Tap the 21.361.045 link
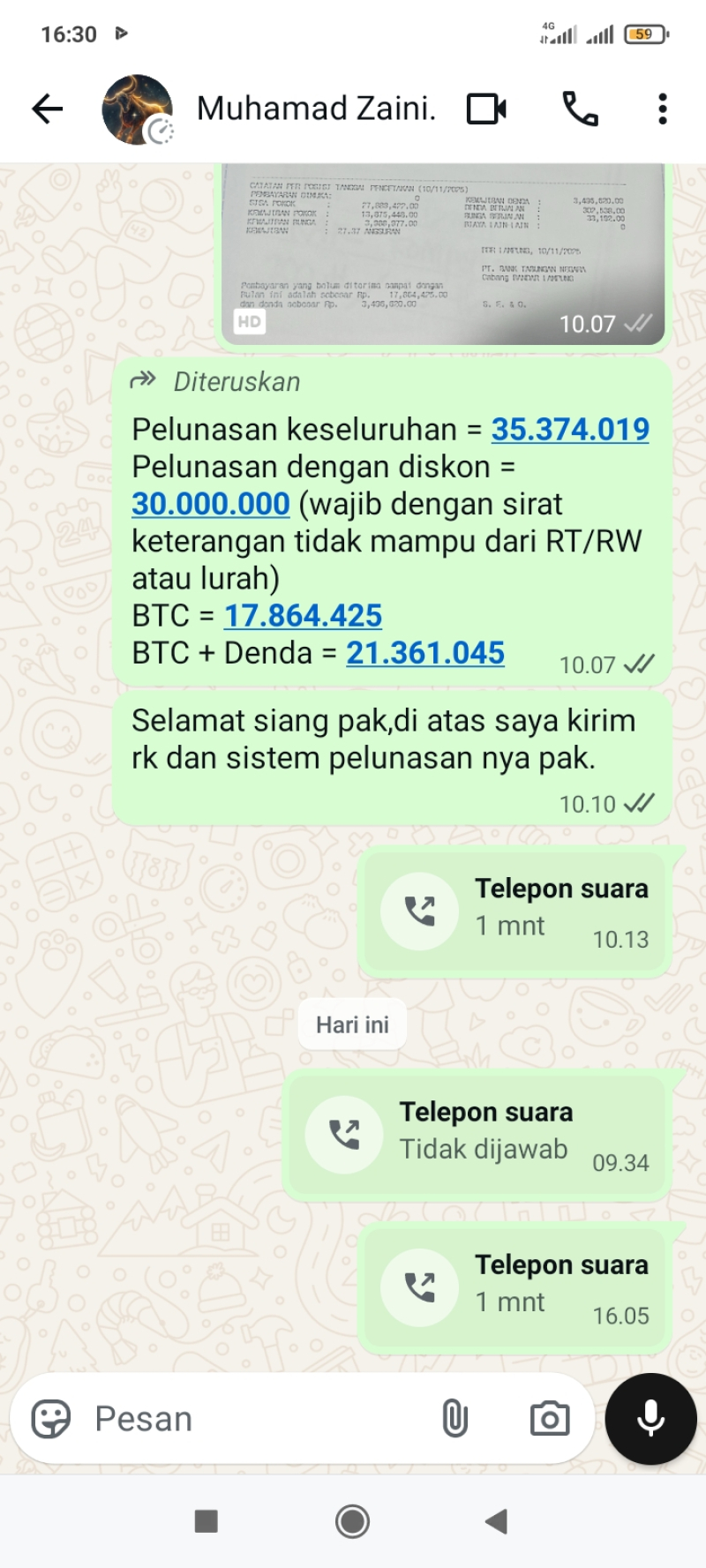Viewport: 706px width, 1568px height. [x=424, y=653]
